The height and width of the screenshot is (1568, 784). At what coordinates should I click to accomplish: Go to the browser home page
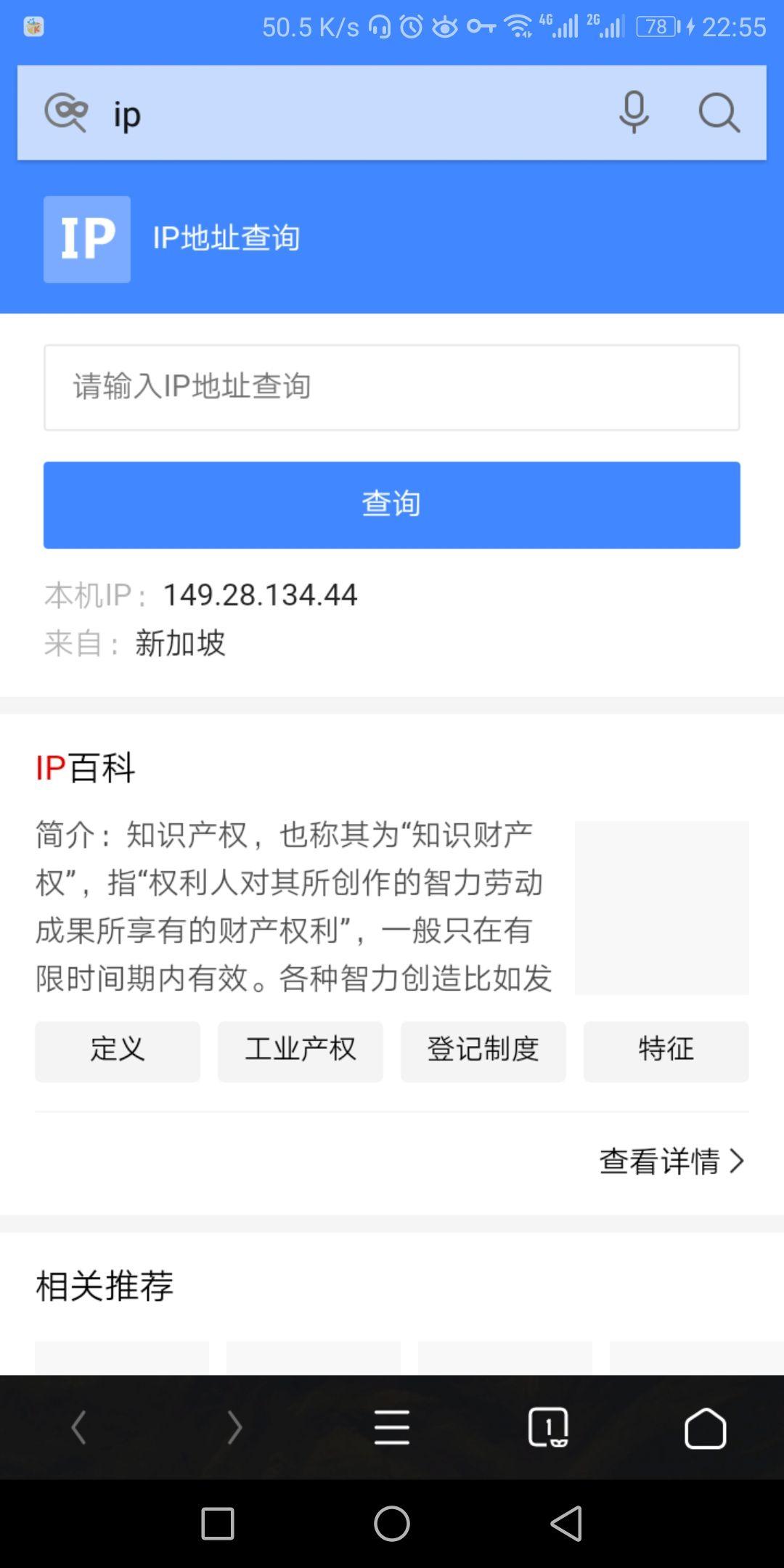pyautogui.click(x=706, y=1427)
